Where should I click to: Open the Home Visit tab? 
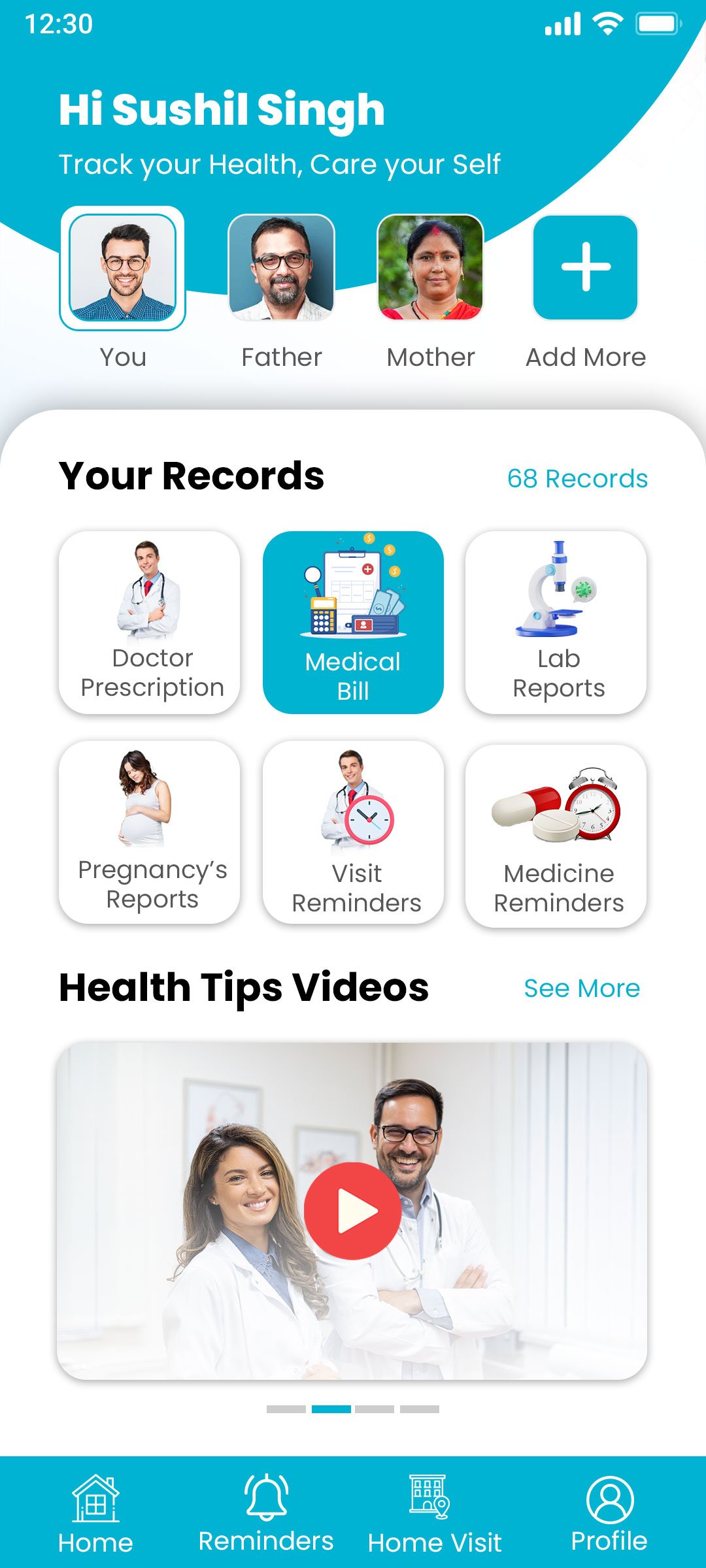(x=434, y=1515)
